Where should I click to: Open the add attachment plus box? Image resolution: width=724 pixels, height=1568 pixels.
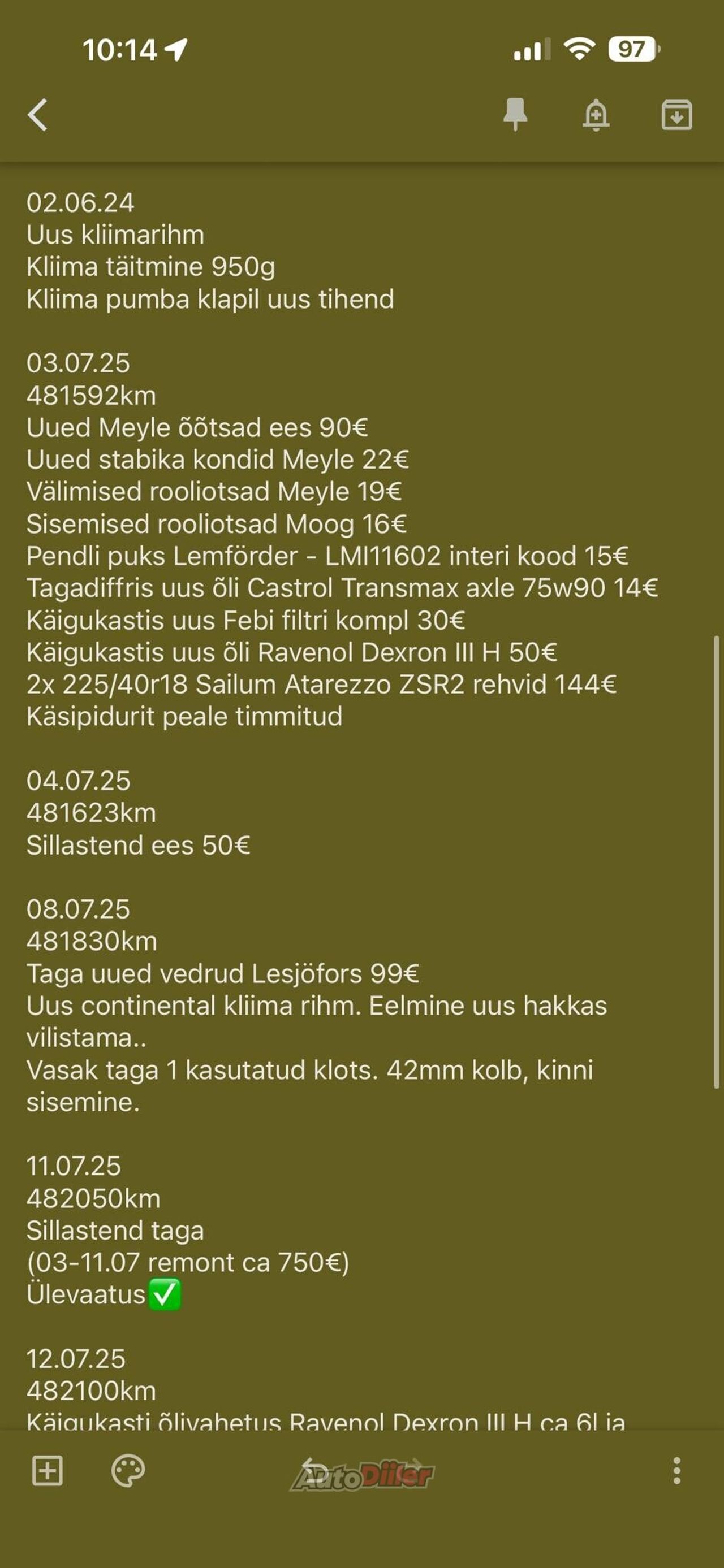click(47, 1471)
